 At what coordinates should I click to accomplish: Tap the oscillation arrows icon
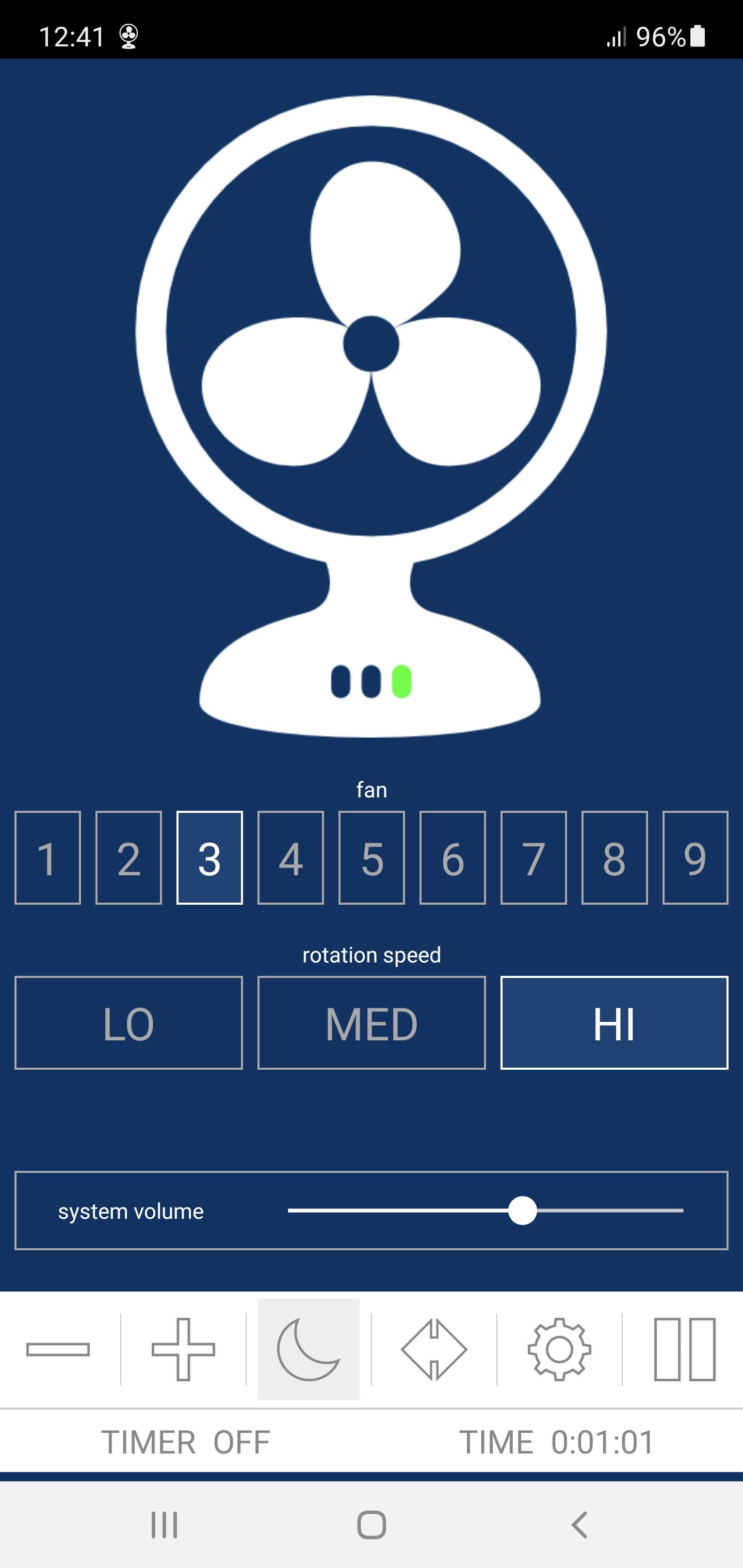coord(434,1349)
